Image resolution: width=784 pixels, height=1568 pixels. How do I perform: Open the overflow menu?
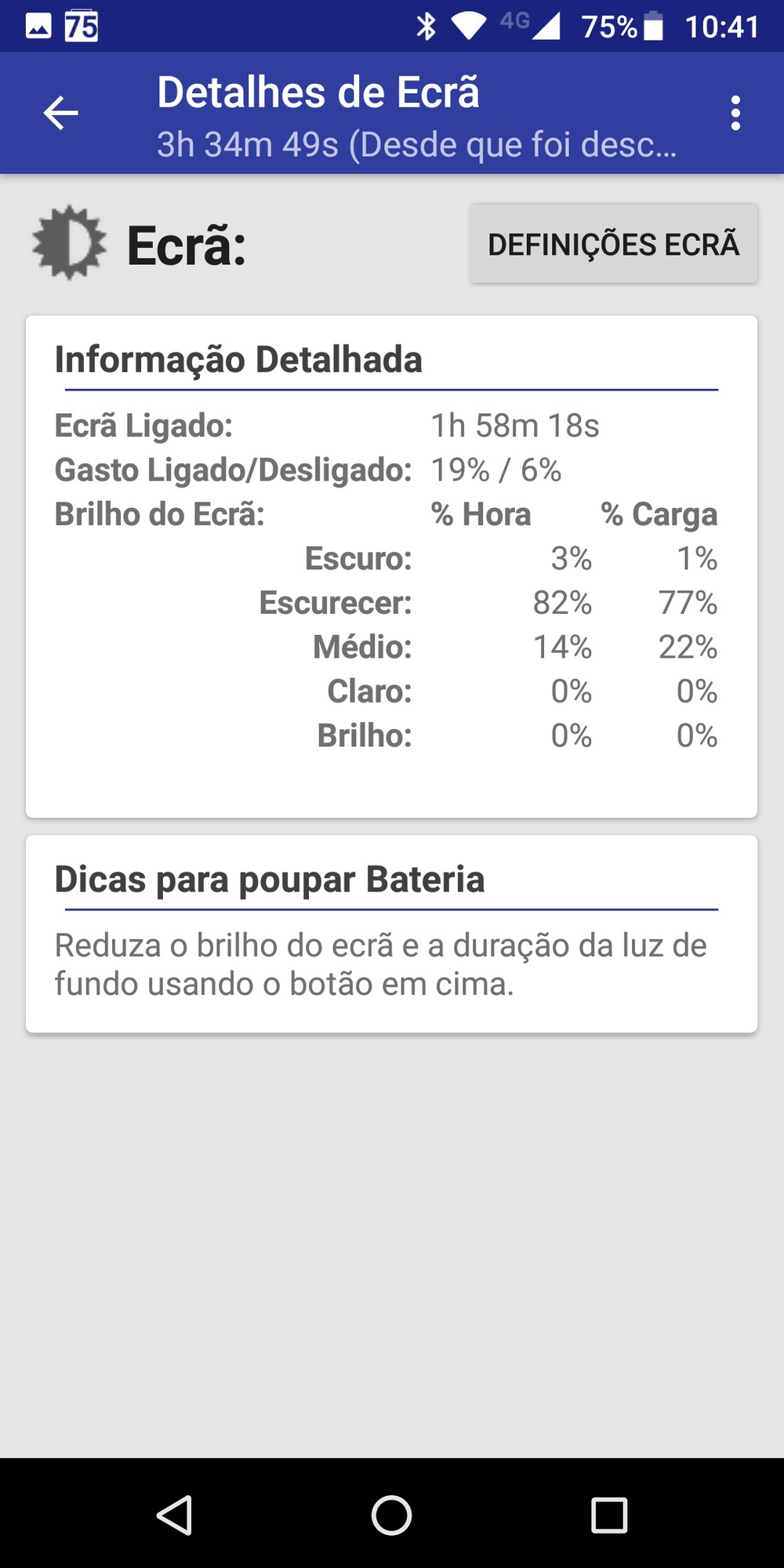coord(735,114)
